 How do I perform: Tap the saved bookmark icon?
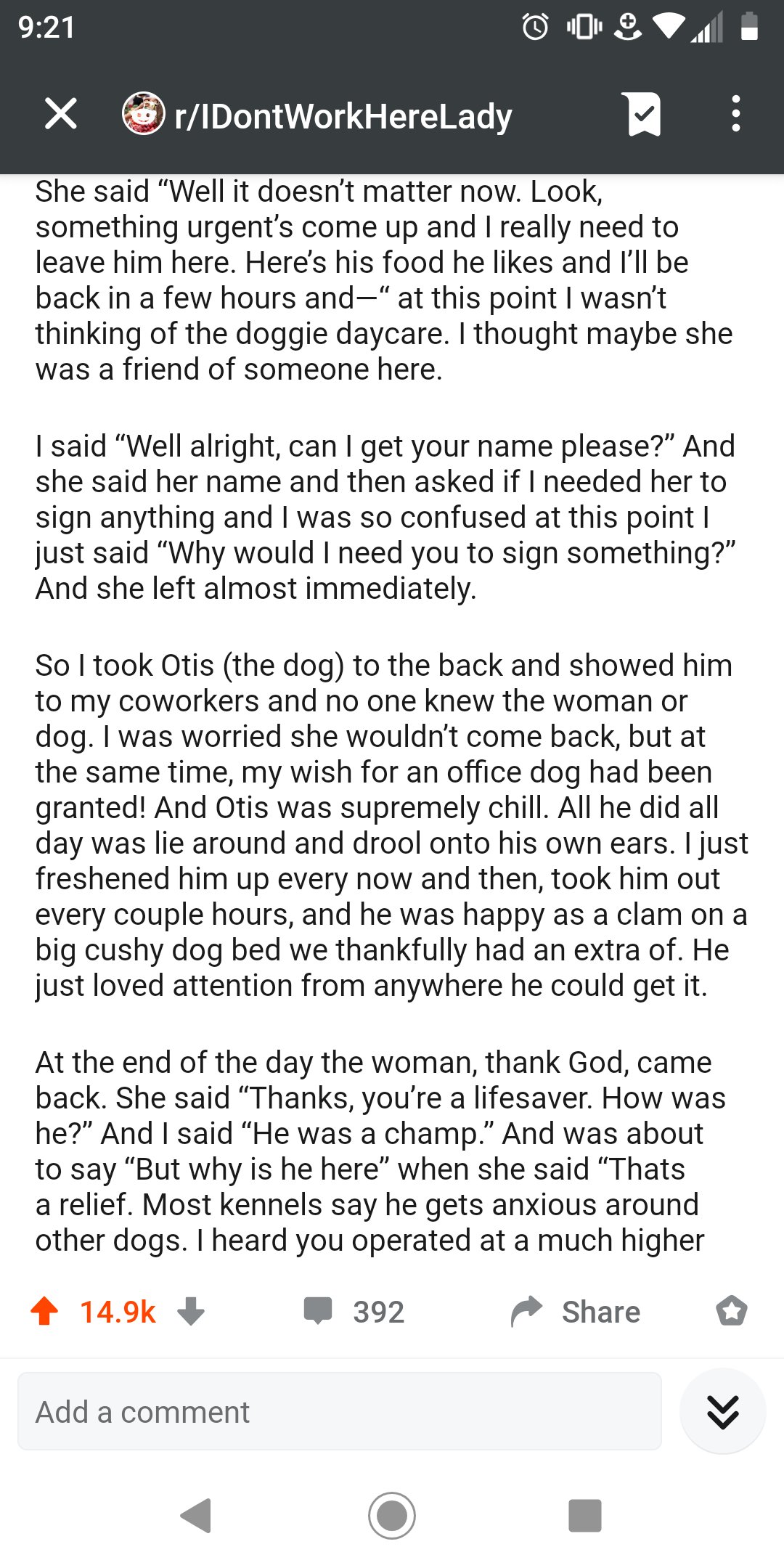point(644,114)
